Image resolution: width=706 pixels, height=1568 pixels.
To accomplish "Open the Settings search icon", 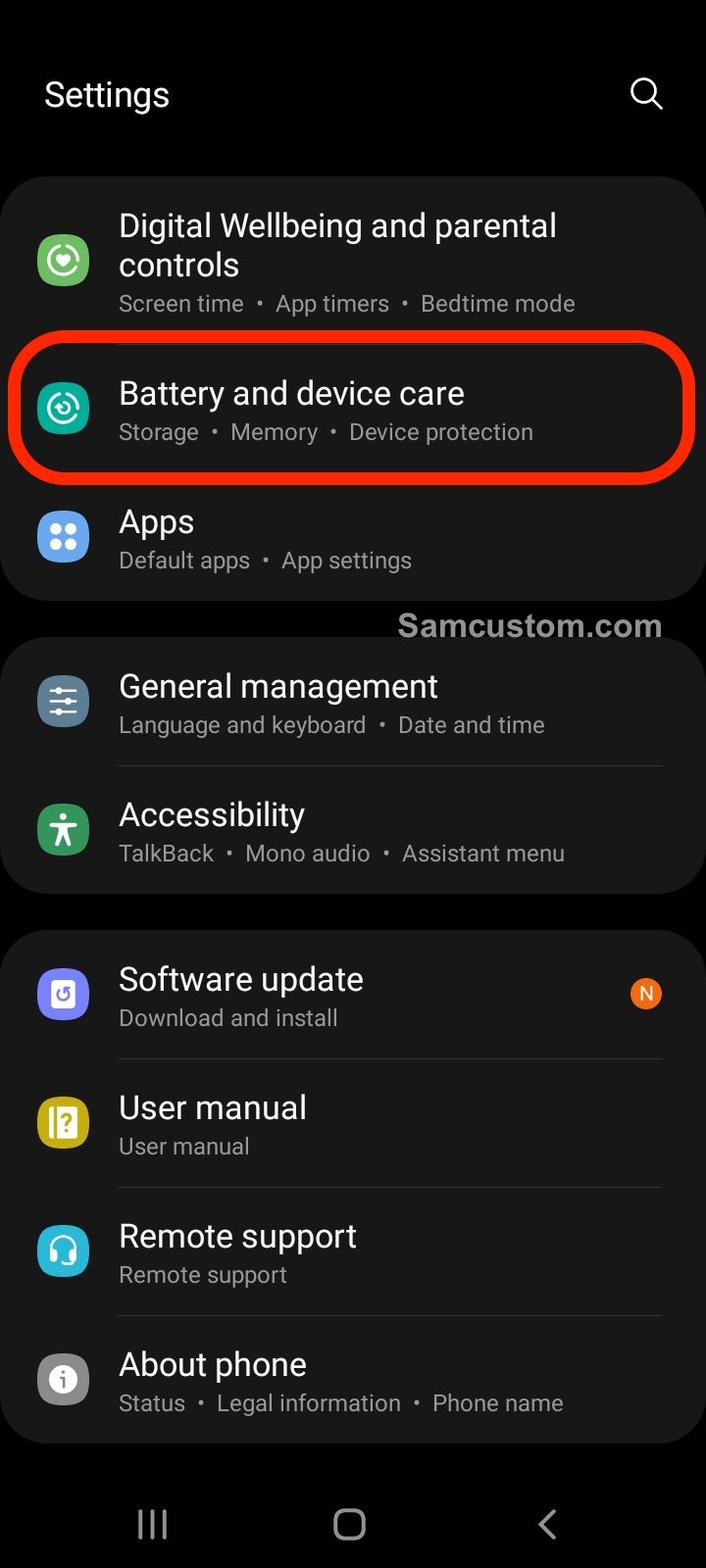I will tap(645, 94).
